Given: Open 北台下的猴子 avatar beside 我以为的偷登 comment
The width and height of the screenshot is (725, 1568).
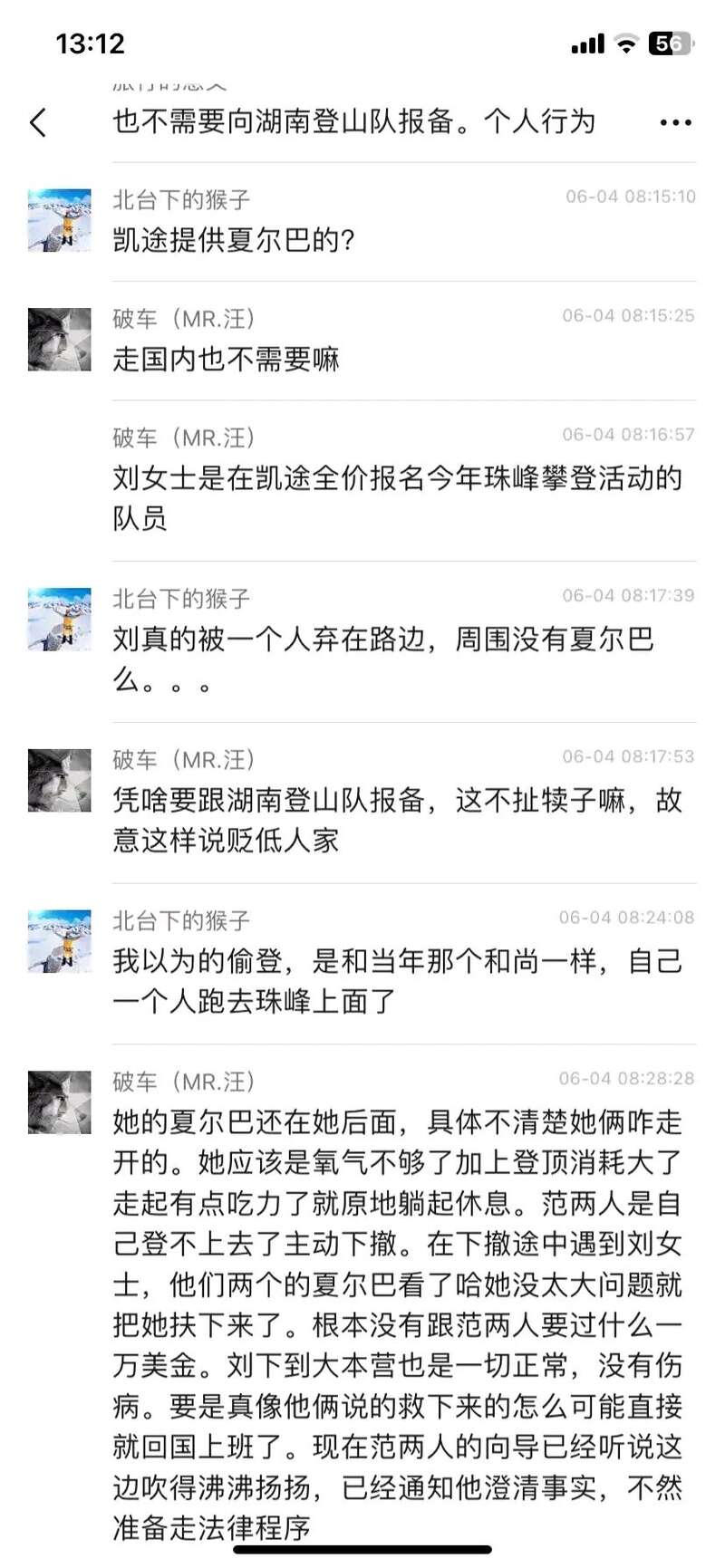Looking at the screenshot, I should pyautogui.click(x=60, y=941).
